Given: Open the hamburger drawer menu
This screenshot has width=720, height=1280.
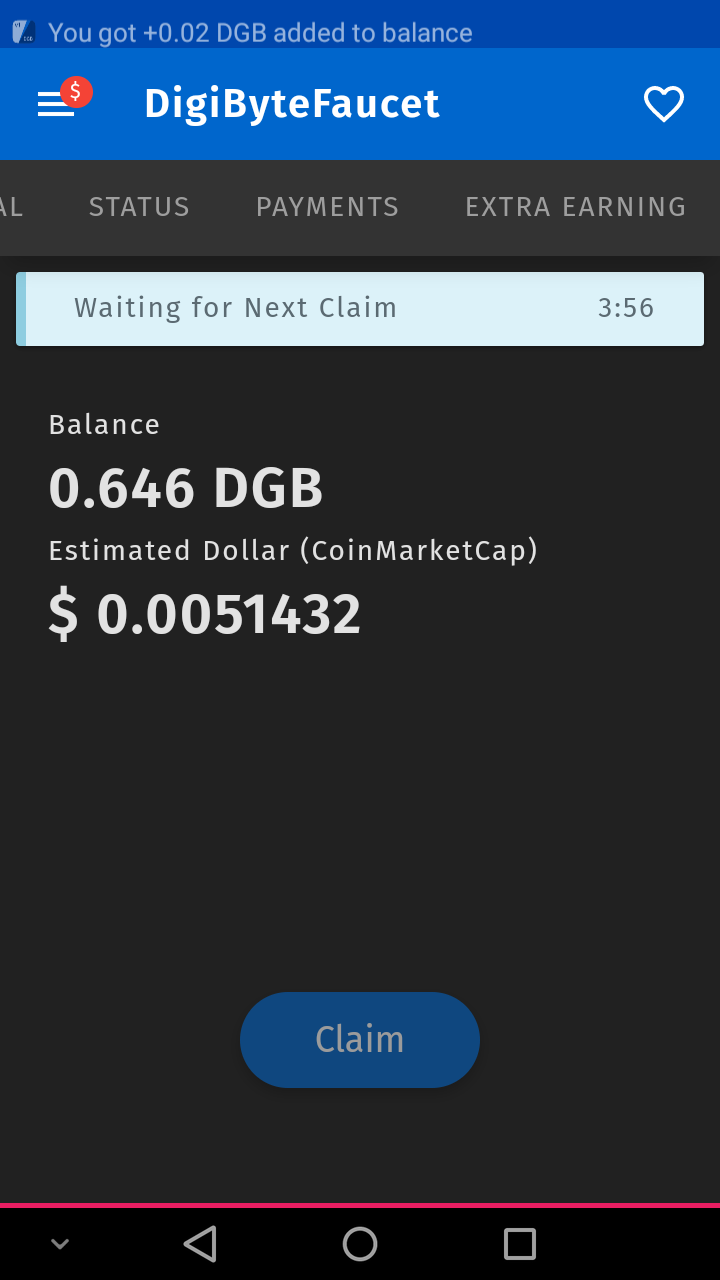Looking at the screenshot, I should click(57, 104).
